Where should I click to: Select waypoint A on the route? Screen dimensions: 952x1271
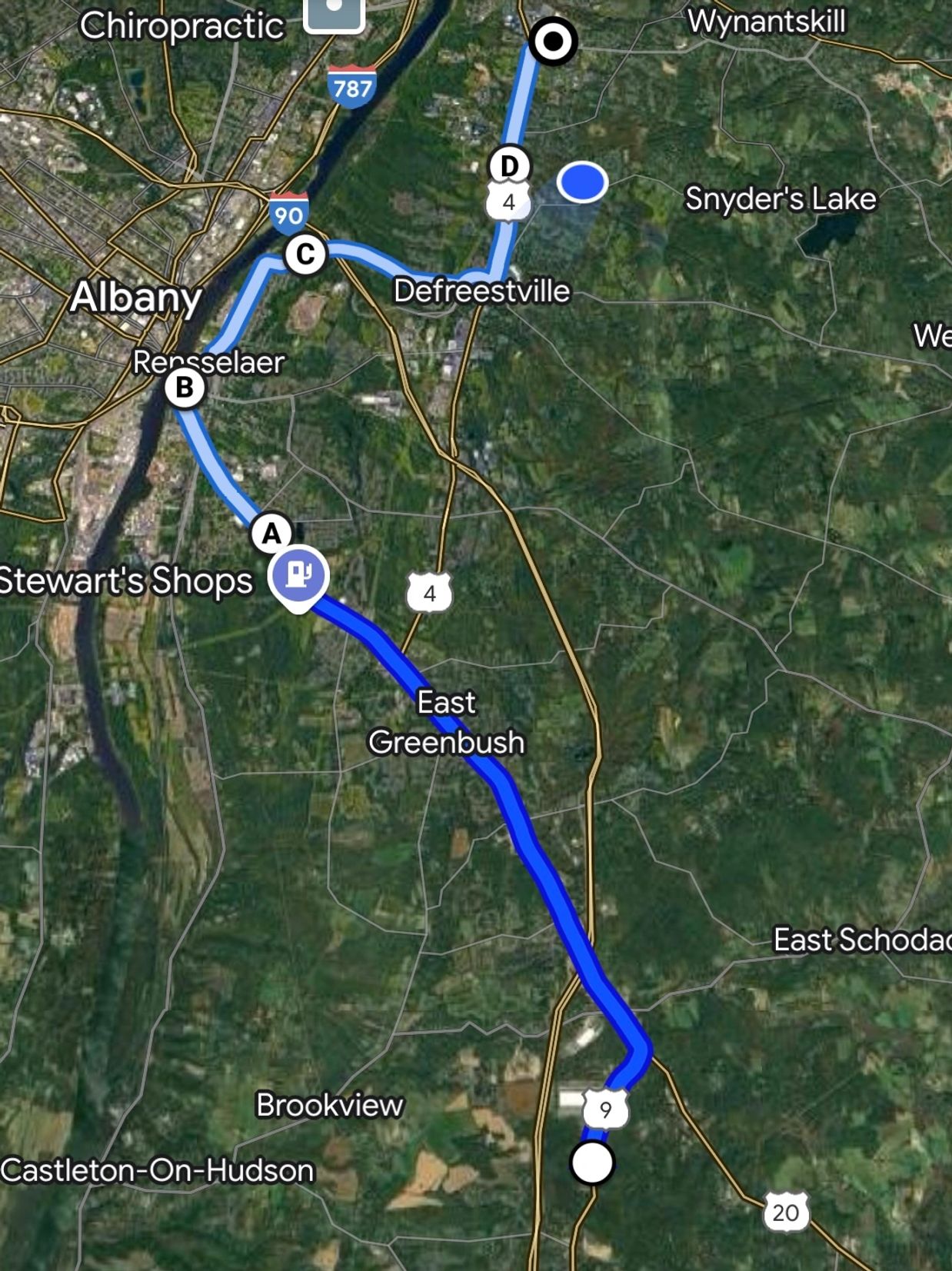271,533
